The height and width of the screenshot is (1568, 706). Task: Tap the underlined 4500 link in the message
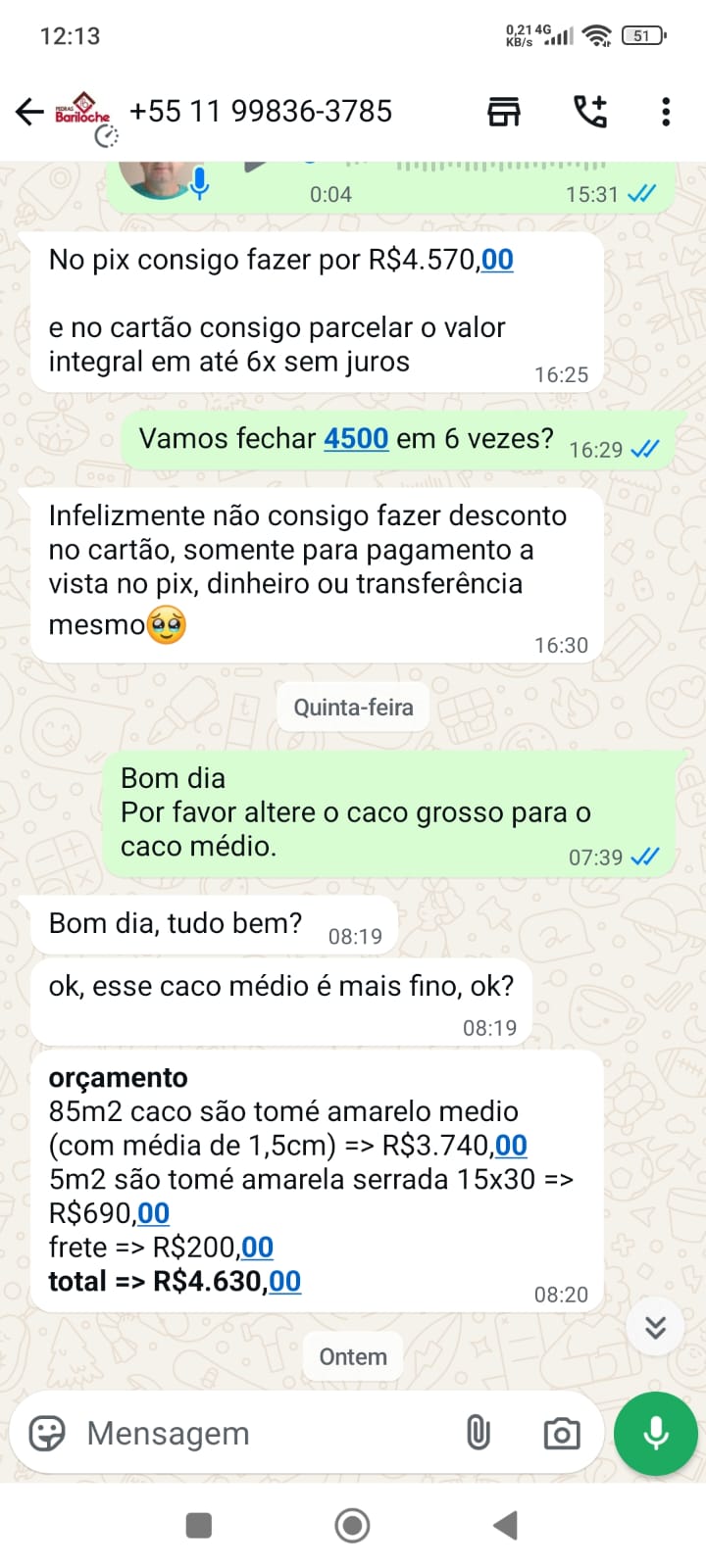click(x=356, y=438)
